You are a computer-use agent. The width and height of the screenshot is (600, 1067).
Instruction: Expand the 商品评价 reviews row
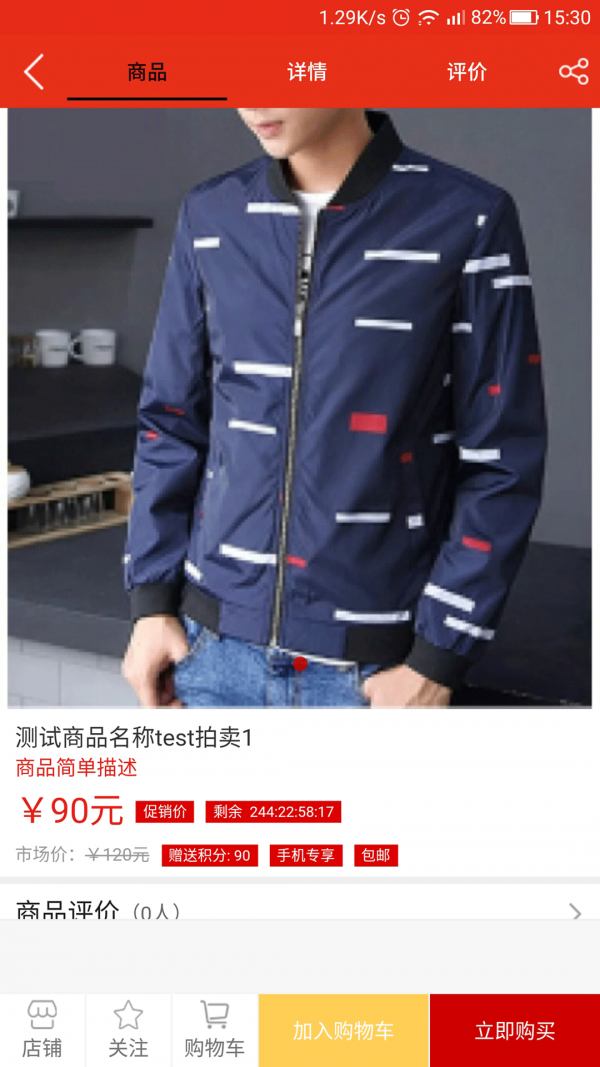point(300,908)
